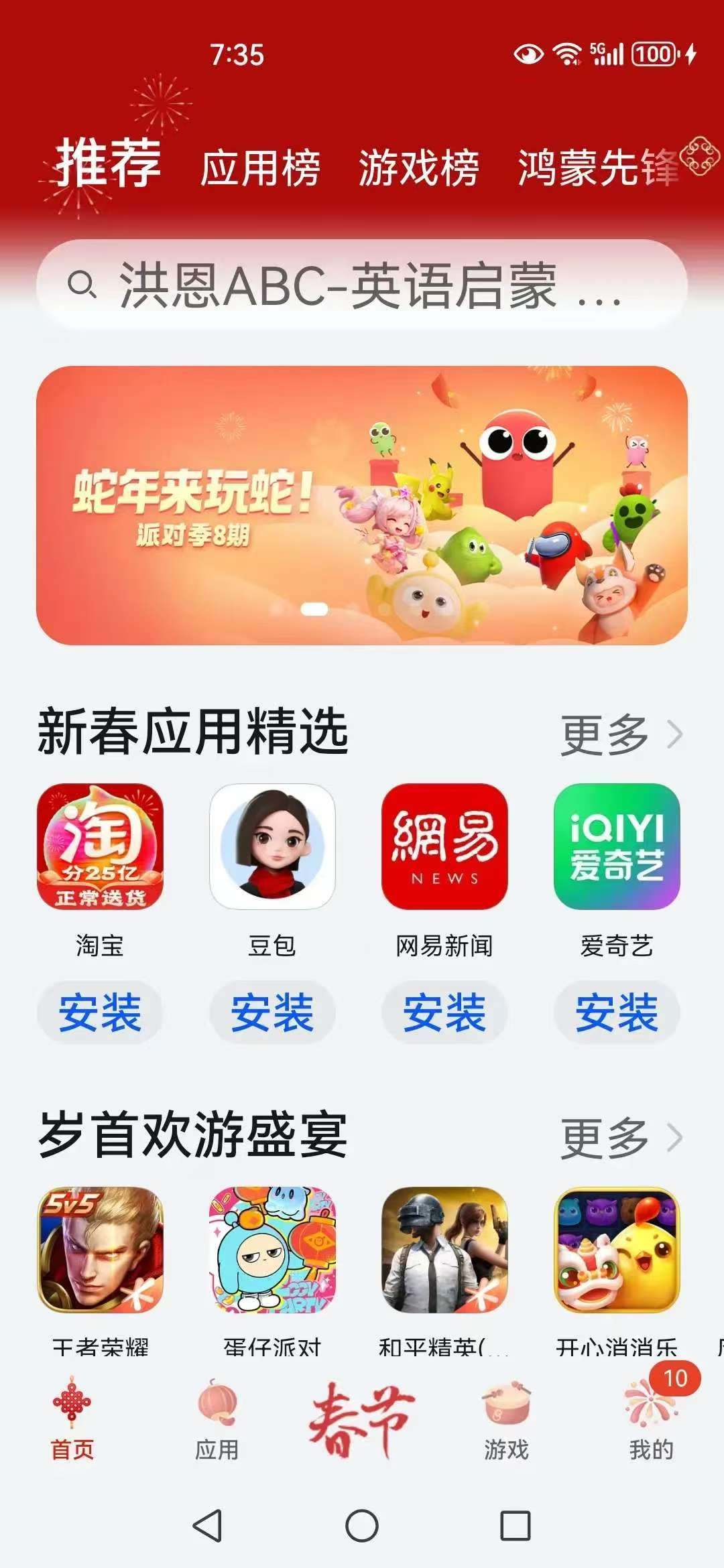Tap the system back button
The height and width of the screenshot is (1568, 724).
(x=208, y=1526)
